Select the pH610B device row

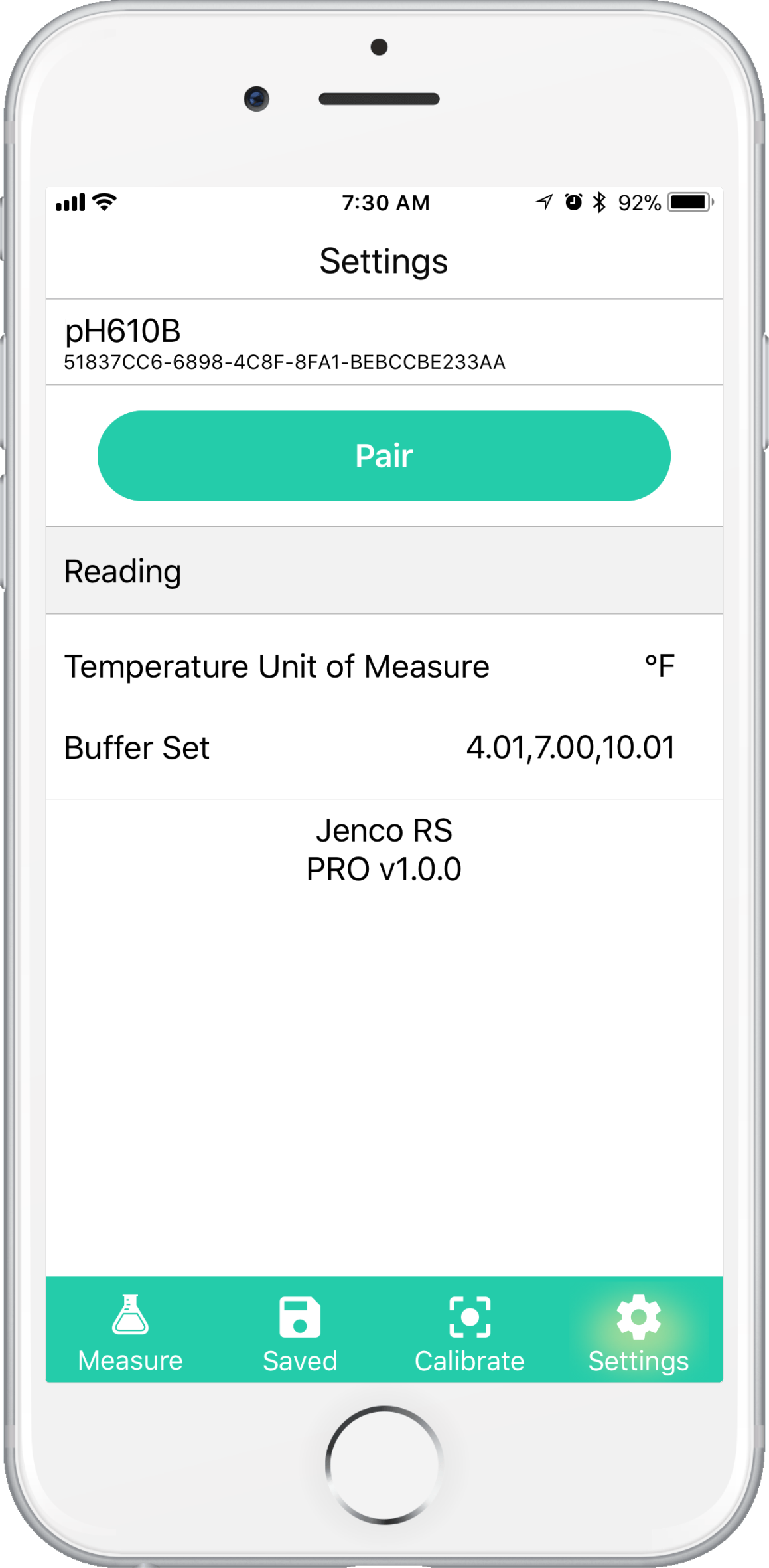[x=384, y=343]
